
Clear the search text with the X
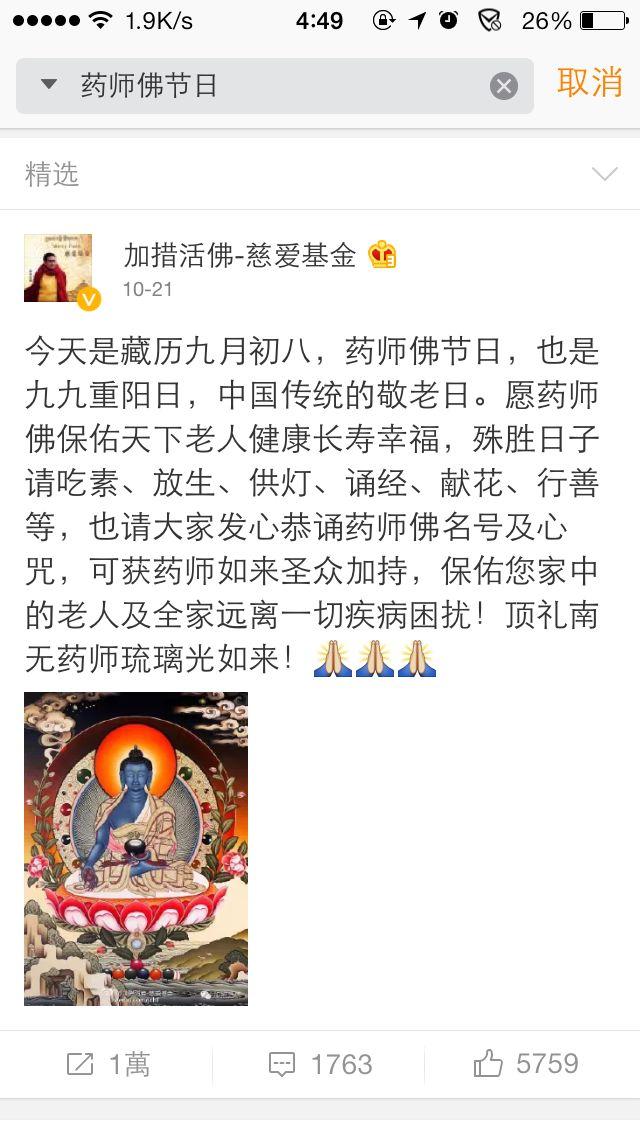(x=504, y=87)
